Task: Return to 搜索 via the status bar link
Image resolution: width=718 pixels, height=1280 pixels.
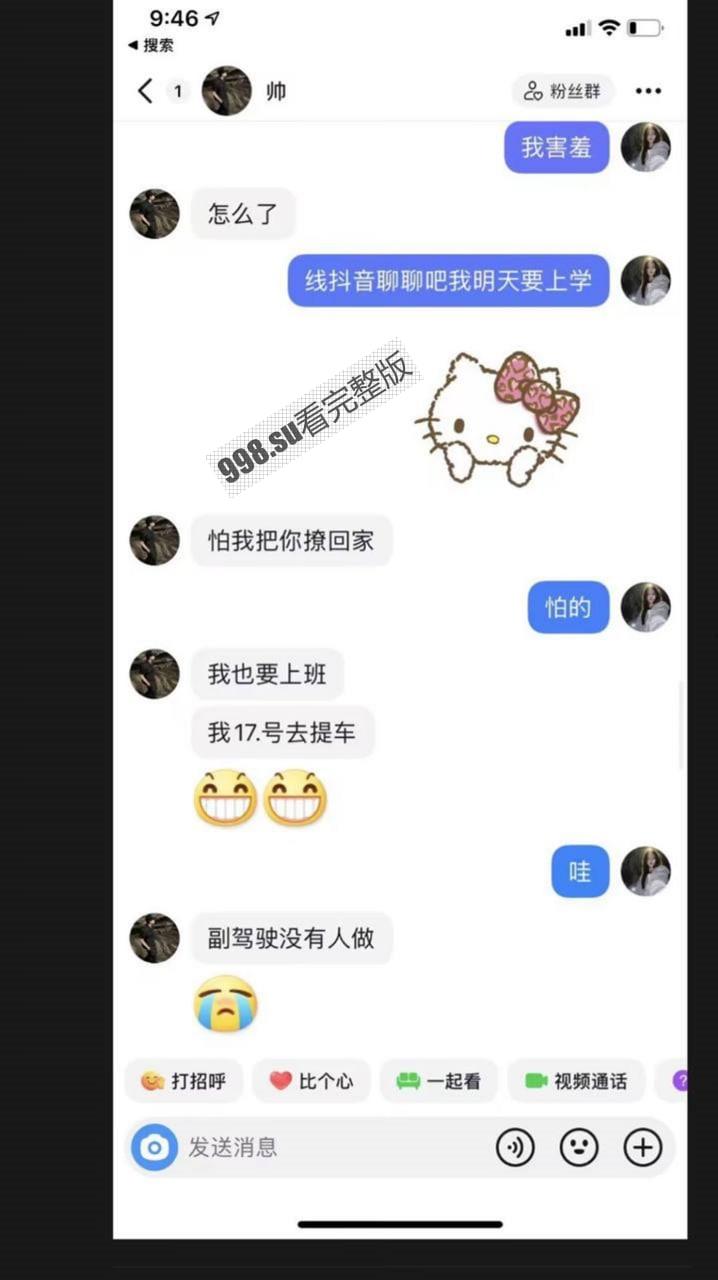Action: click(x=151, y=45)
